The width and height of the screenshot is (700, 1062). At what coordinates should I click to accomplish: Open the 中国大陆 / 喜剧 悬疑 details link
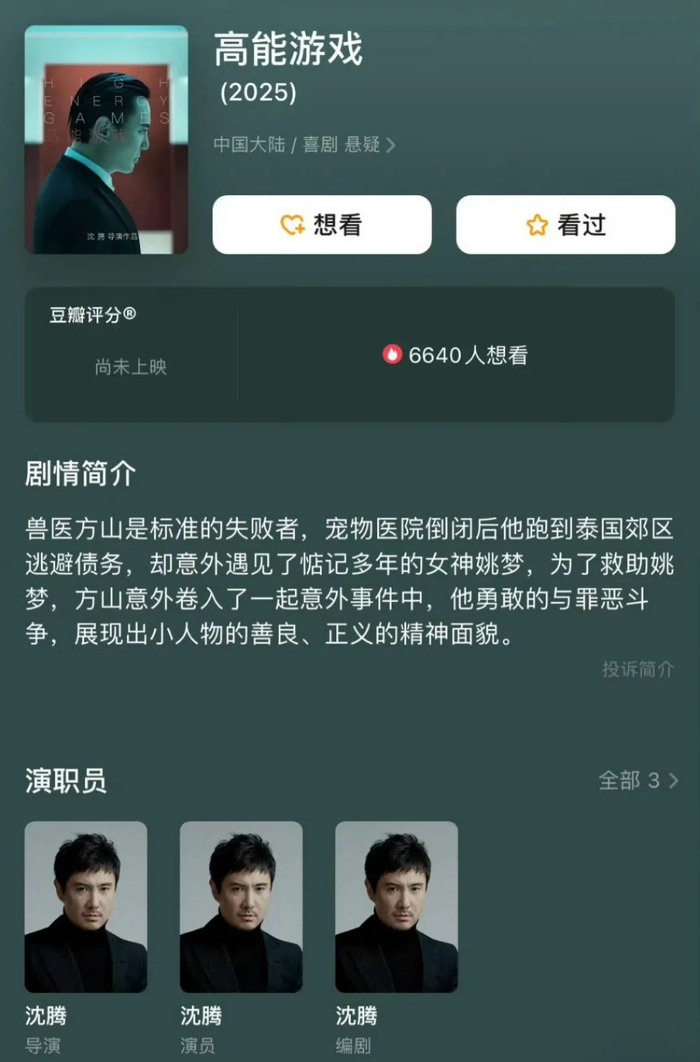(304, 144)
